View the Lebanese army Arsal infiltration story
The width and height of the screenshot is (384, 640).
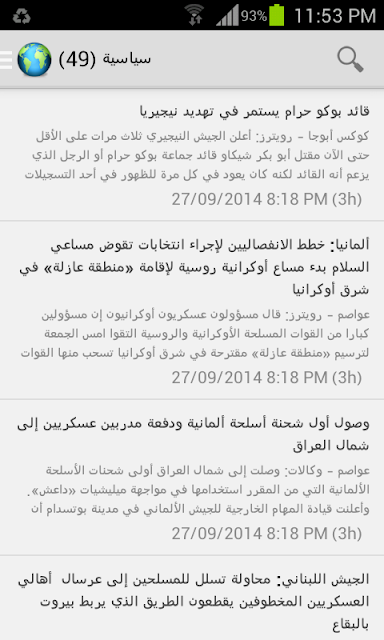(192, 598)
